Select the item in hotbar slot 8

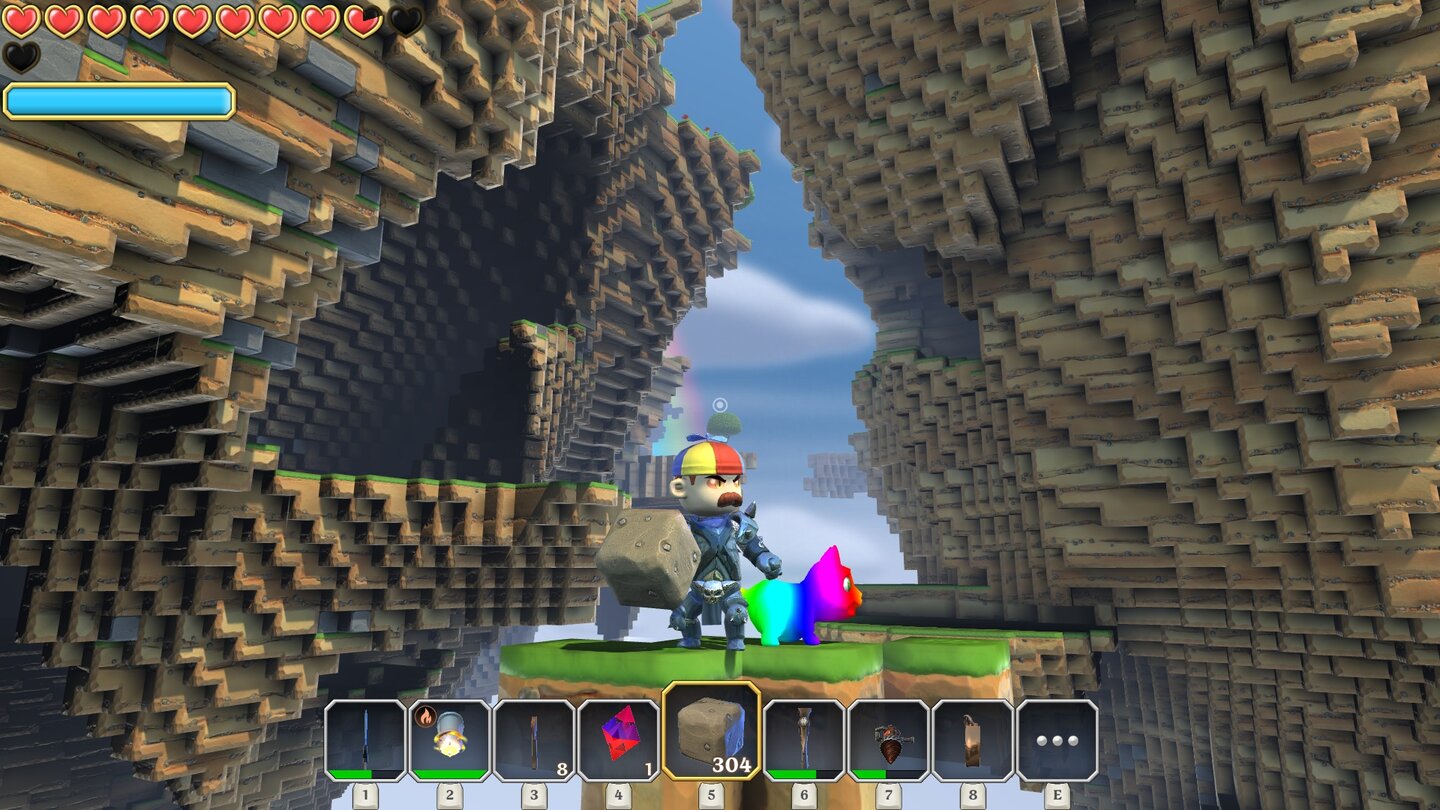click(x=972, y=740)
